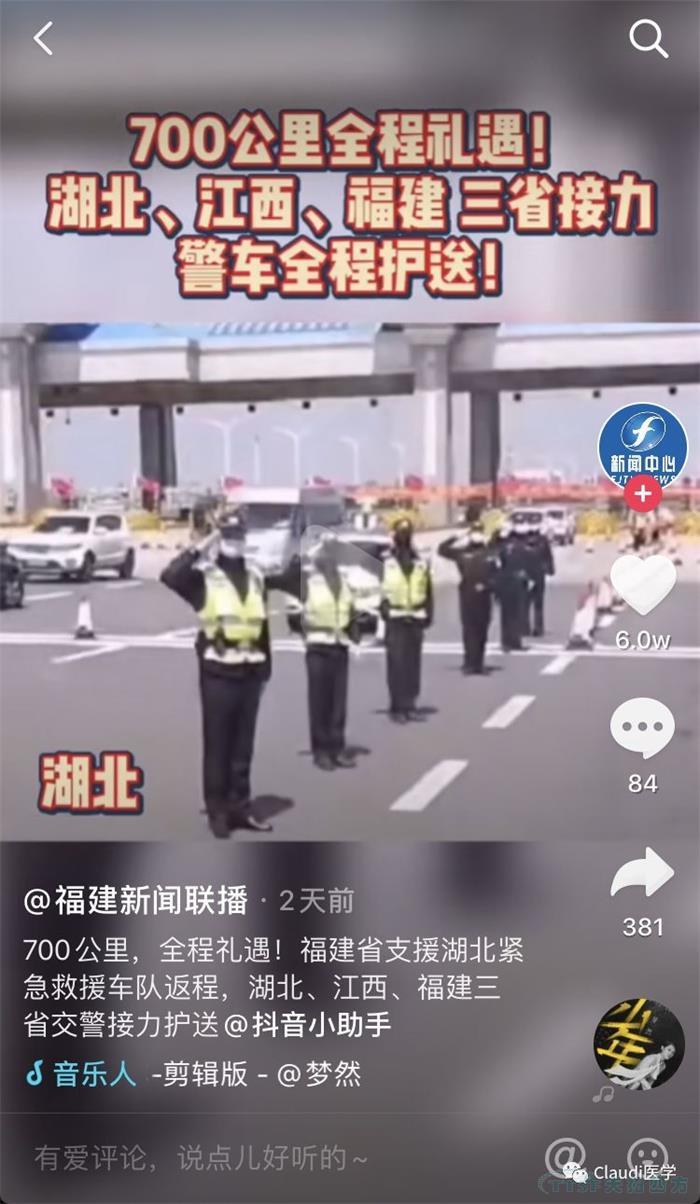The image size is (700, 1204).
Task: Tap the comment field 有爱评论
Action: (200, 1158)
